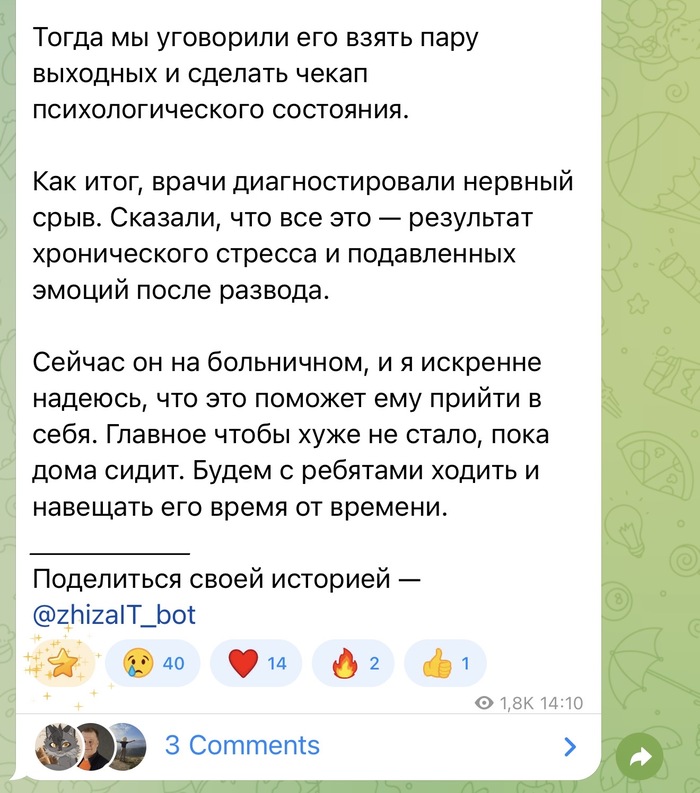Open the @zhizaIT_bot link
This screenshot has height=793, width=700.
click(x=114, y=615)
